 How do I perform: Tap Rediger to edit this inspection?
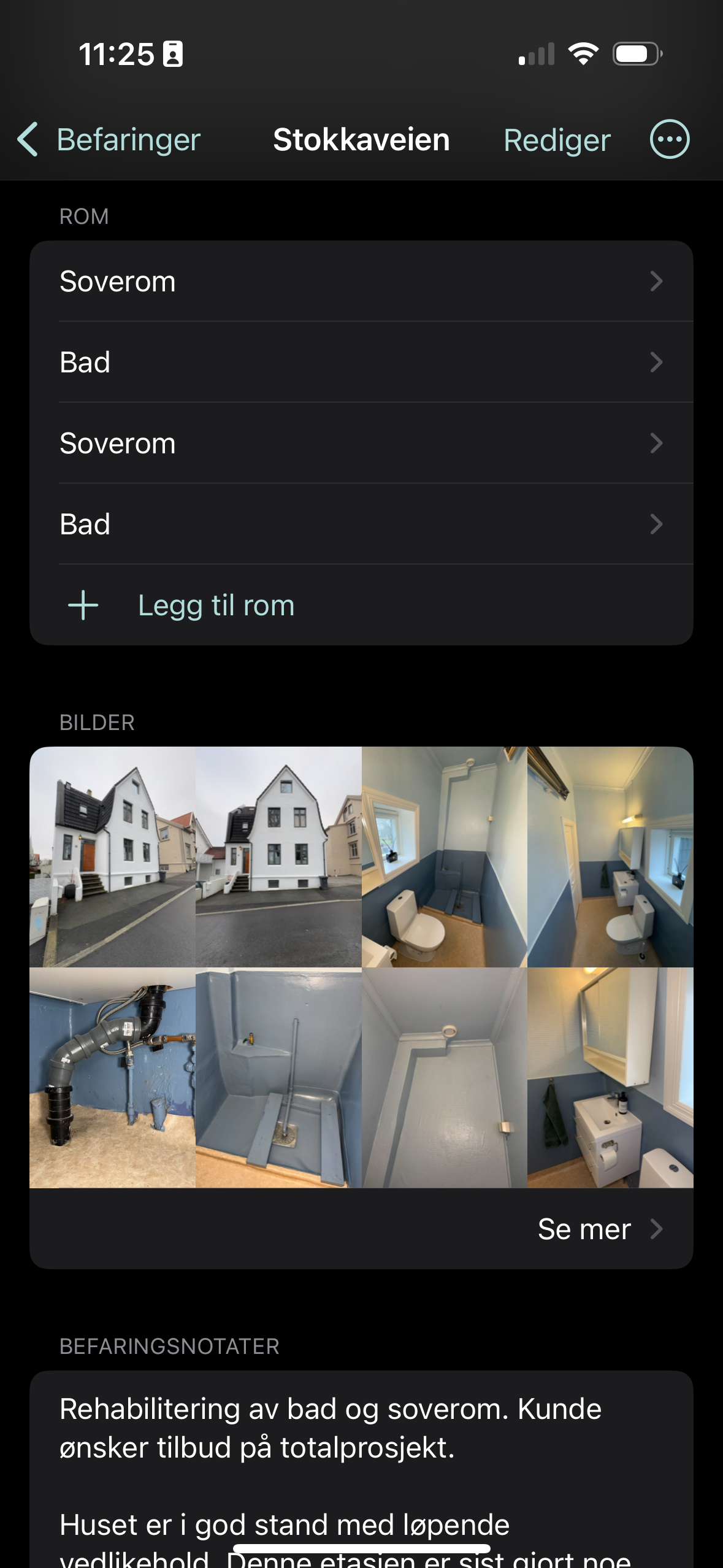tap(556, 140)
